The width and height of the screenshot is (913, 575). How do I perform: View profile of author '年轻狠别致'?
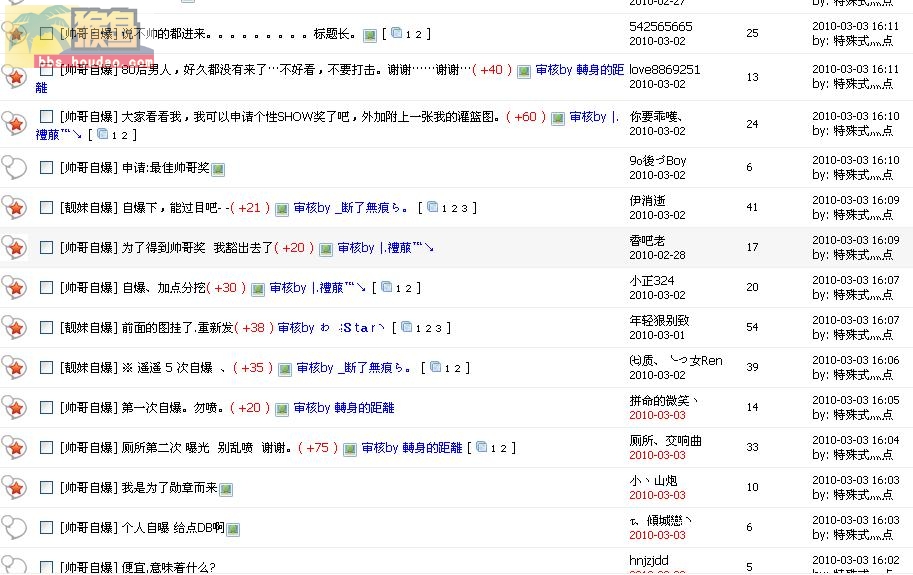tap(659, 321)
